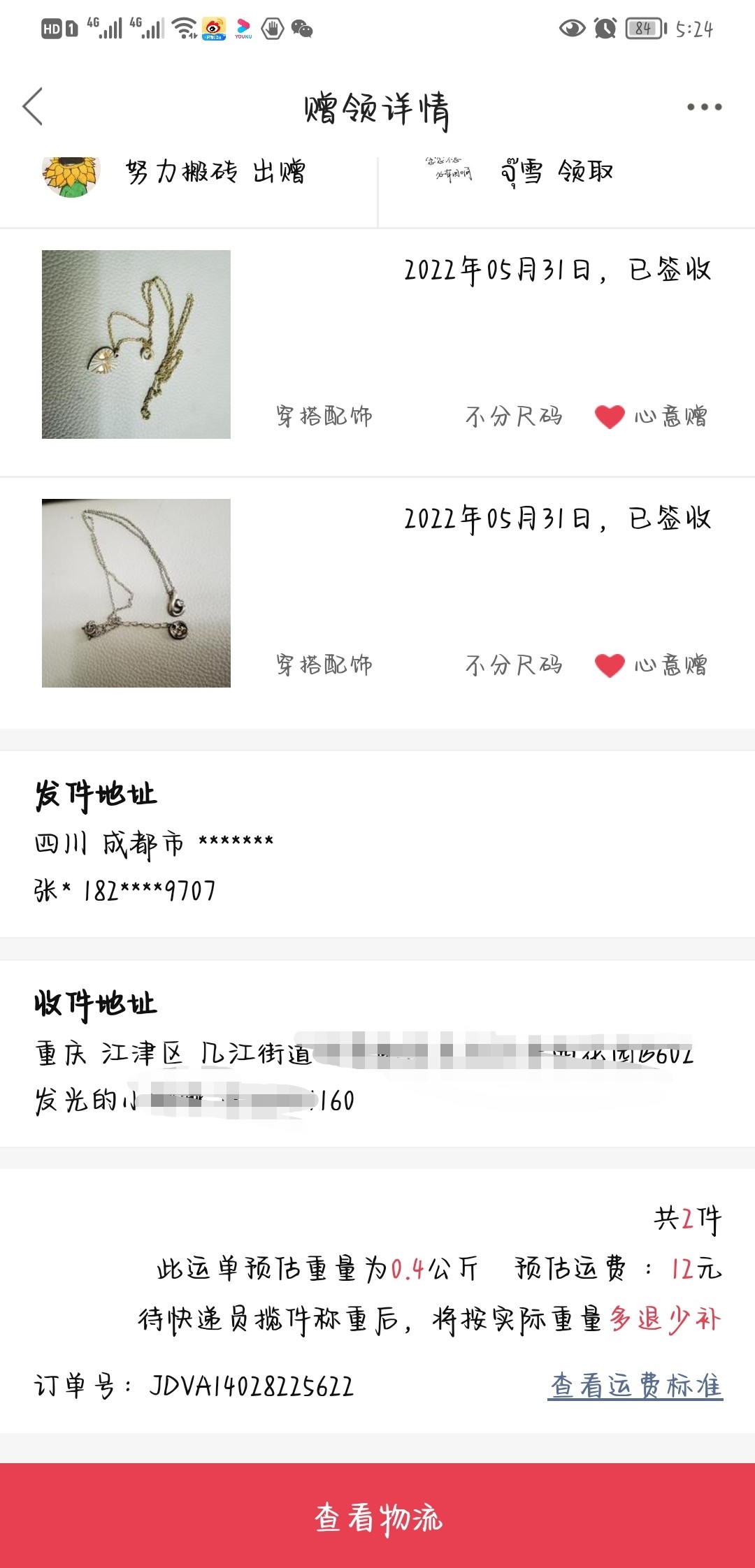The width and height of the screenshot is (755, 1568).
Task: Go back from 赠领详情 page
Action: 33,107
